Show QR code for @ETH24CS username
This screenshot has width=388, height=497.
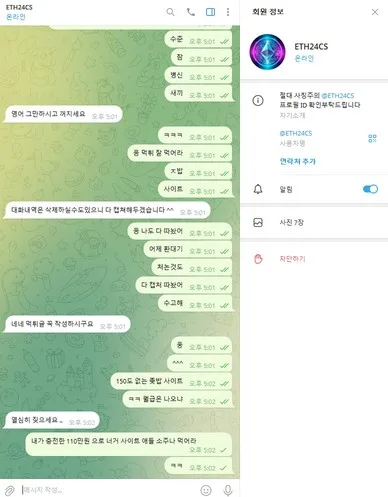pos(372,138)
